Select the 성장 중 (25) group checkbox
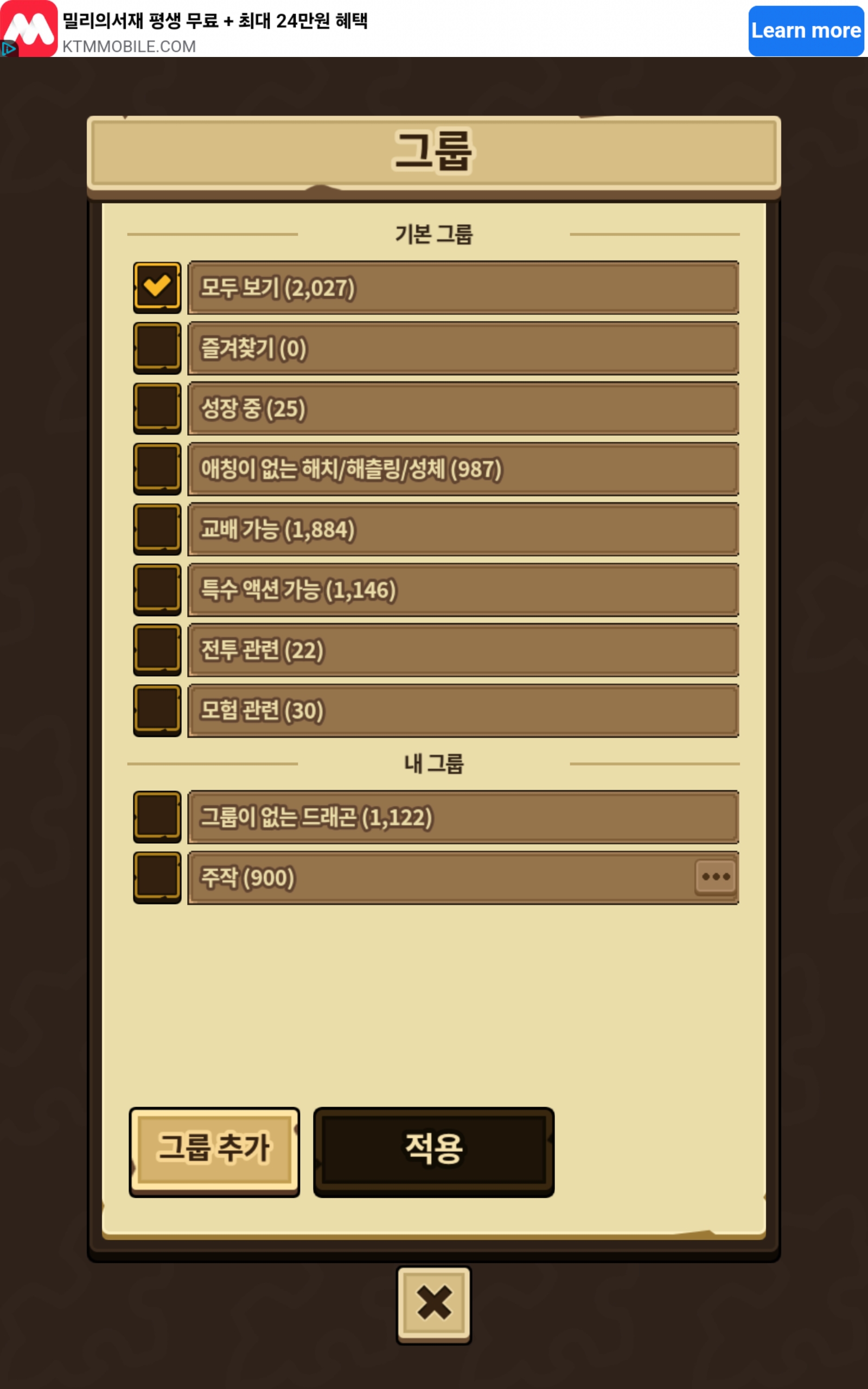Image resolution: width=868 pixels, height=1389 pixels. 157,408
